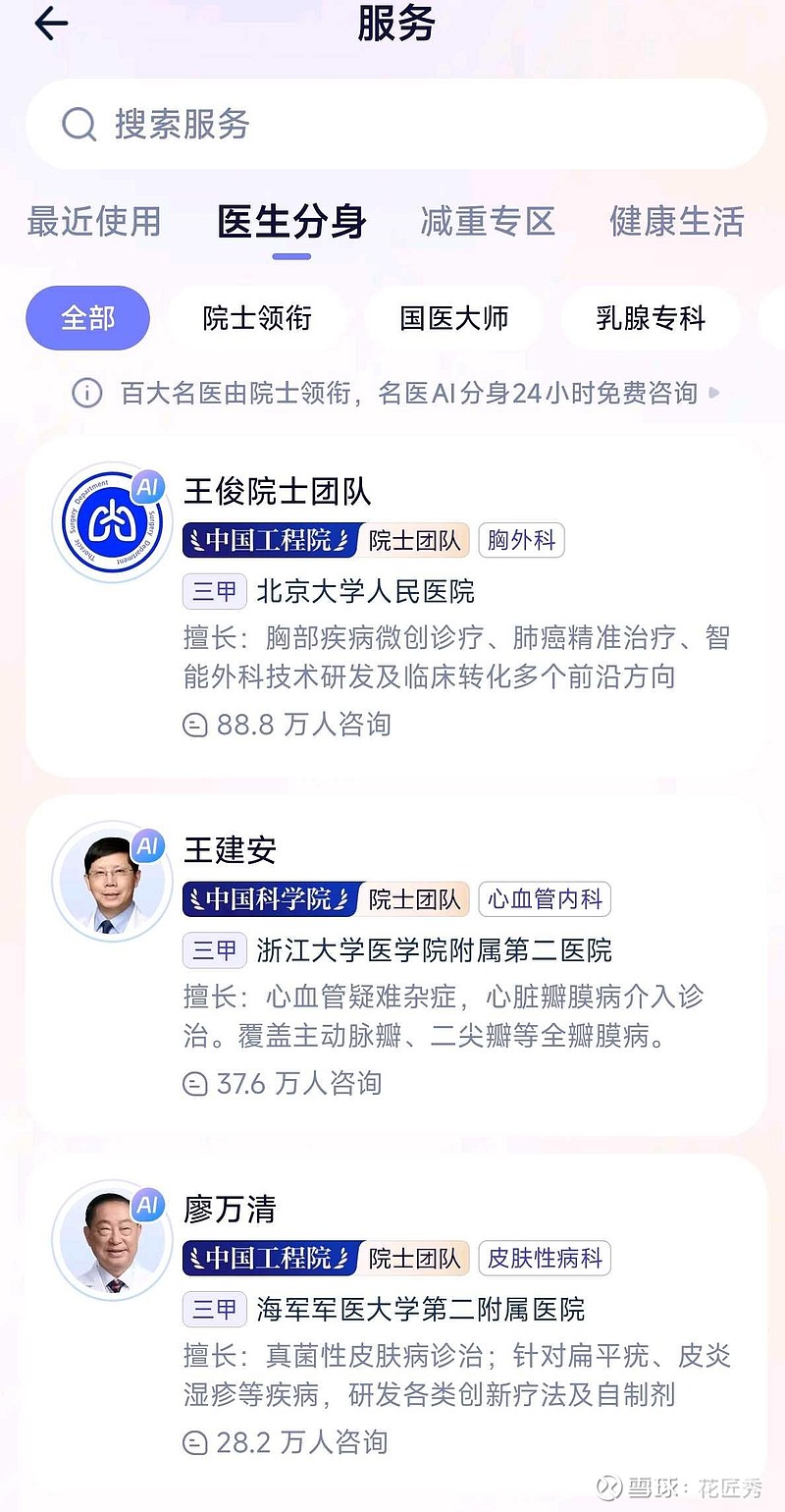Tap the search magnifier icon
This screenshot has height=1512, width=785.
pos(79,126)
